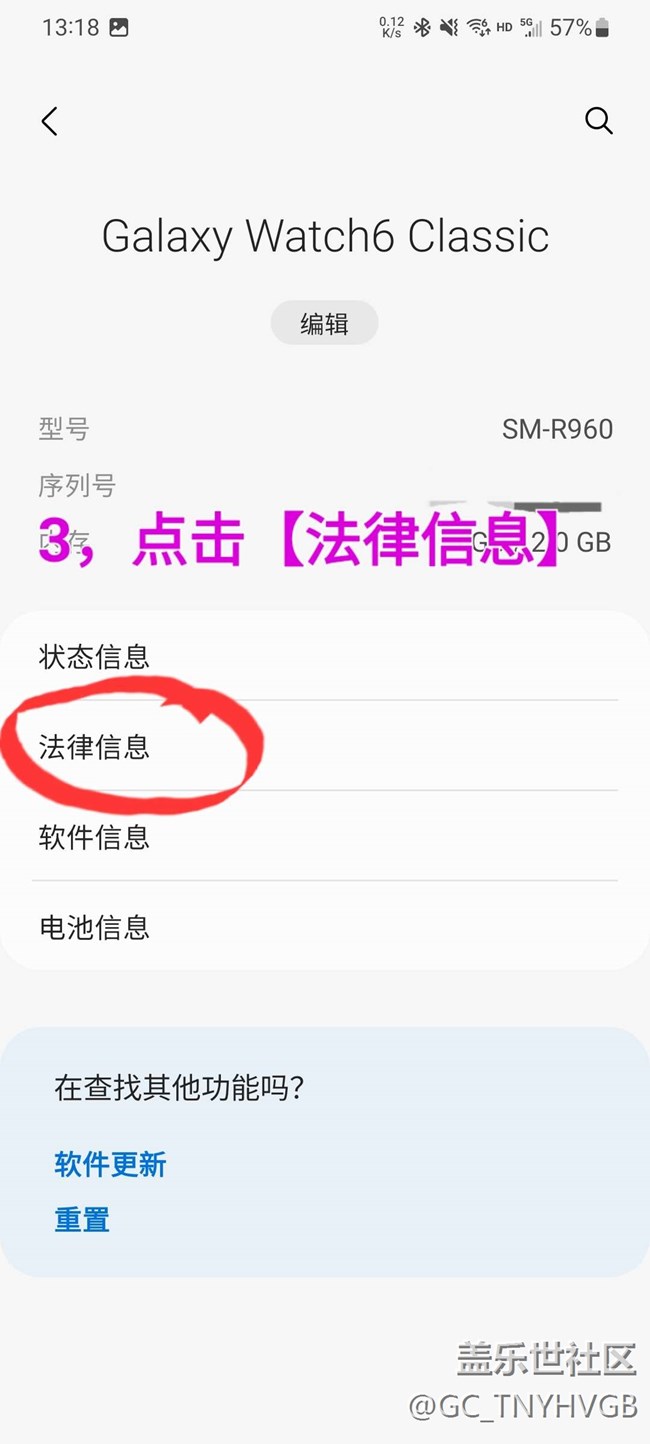Follow the 软件更新 link
Viewport: 650px width, 1444px height.
(x=110, y=1164)
